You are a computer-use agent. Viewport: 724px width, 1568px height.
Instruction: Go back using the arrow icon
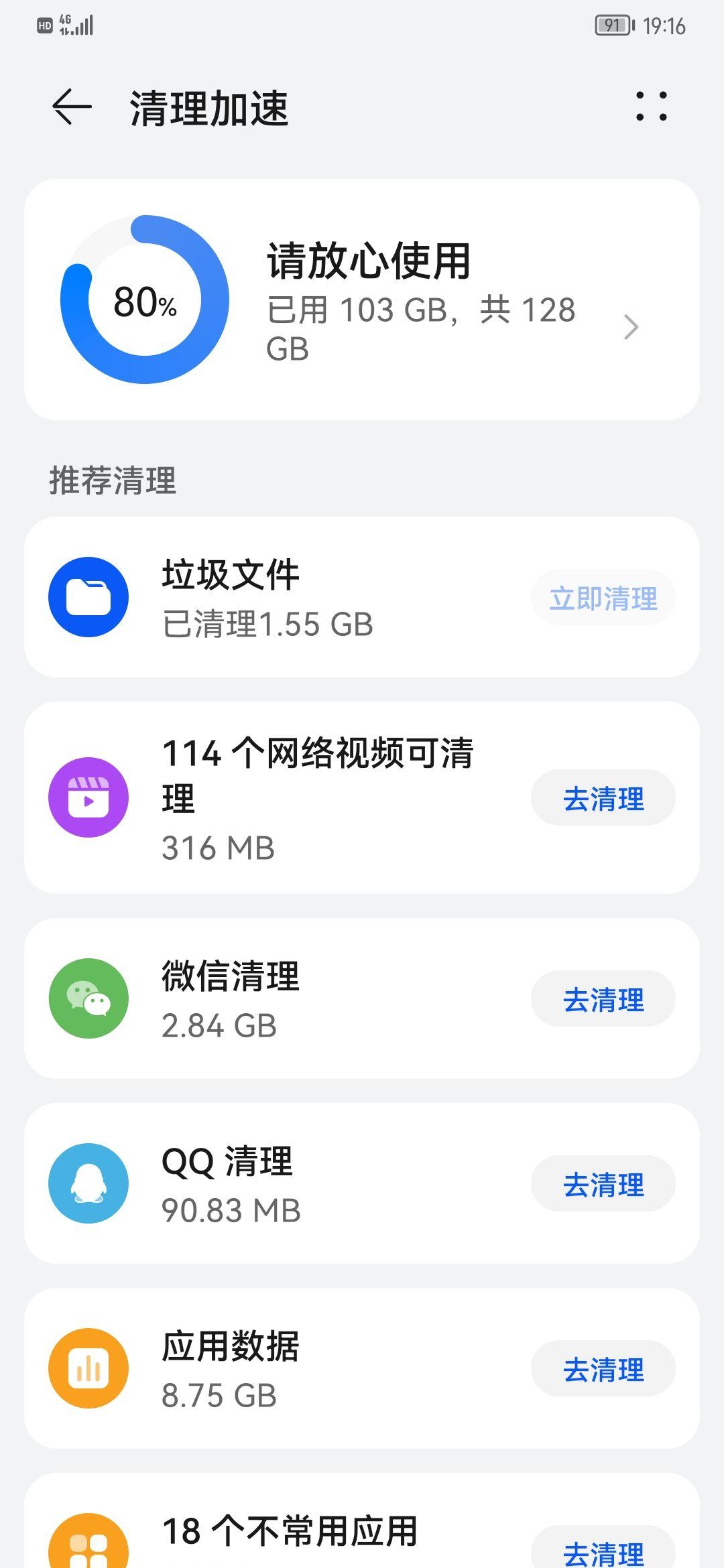[x=72, y=107]
